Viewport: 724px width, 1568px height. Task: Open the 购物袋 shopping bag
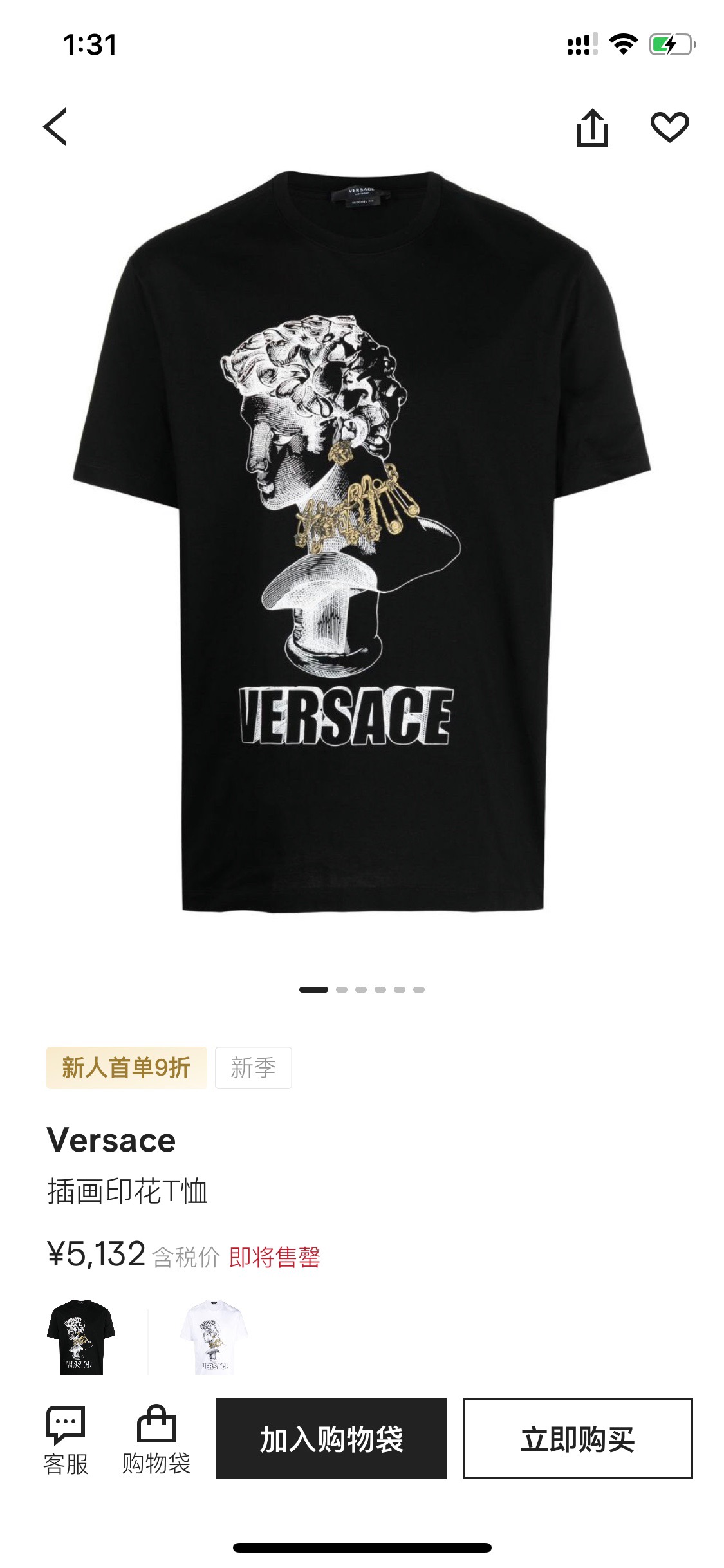click(x=156, y=1441)
